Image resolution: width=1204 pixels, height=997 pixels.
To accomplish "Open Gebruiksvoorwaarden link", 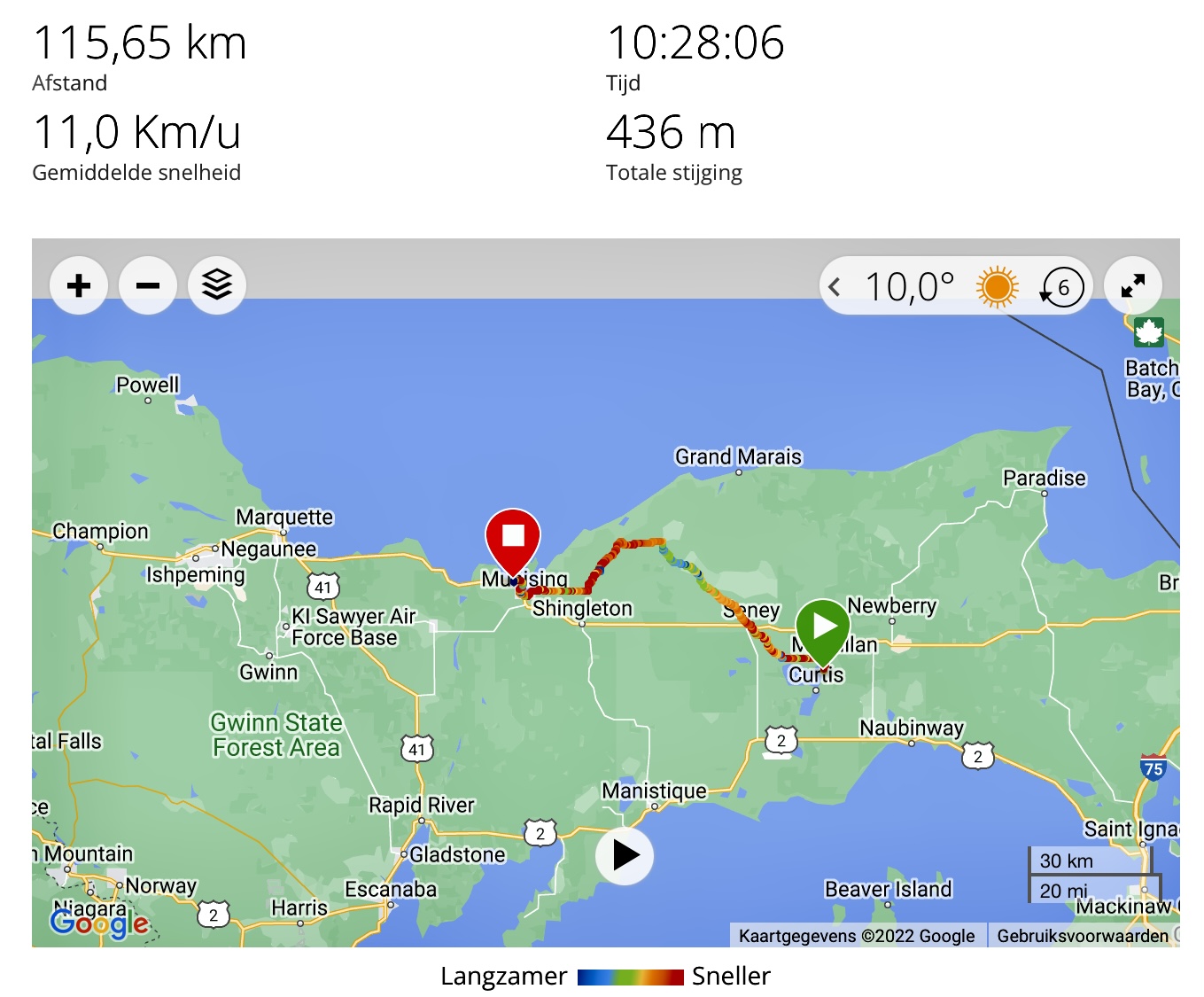I will pos(1082,936).
